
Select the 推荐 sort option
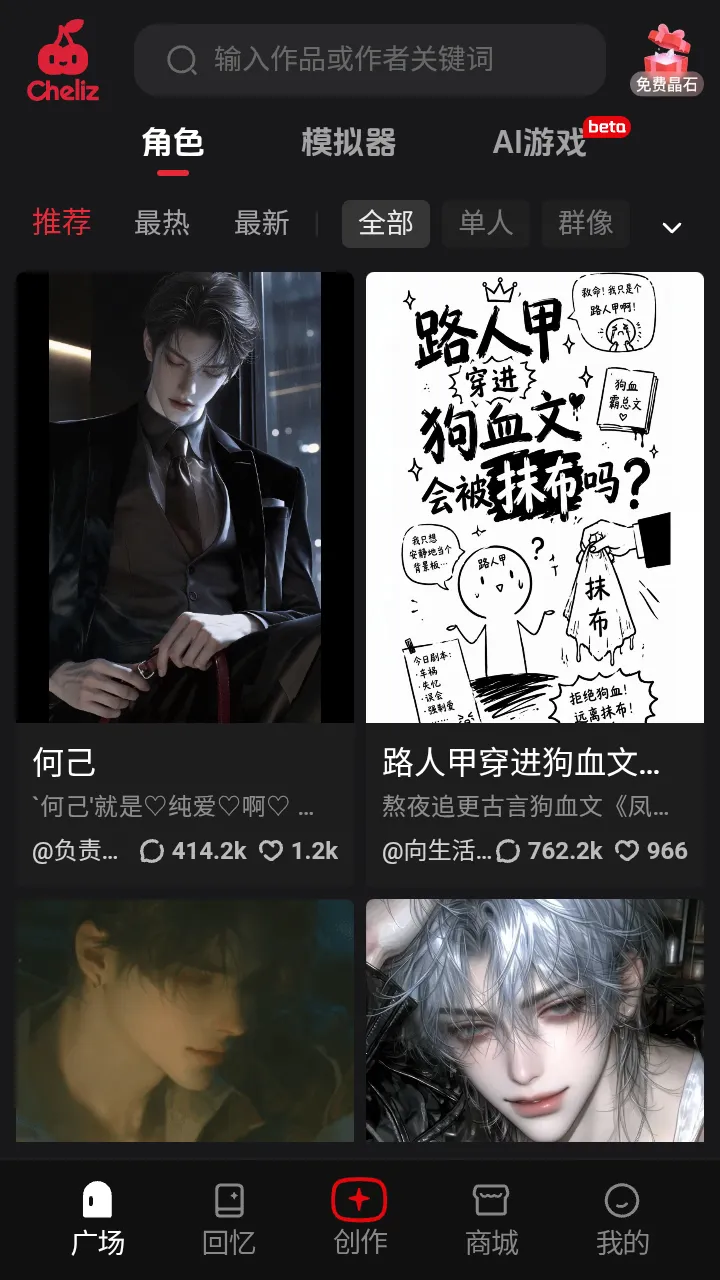[x=61, y=223]
